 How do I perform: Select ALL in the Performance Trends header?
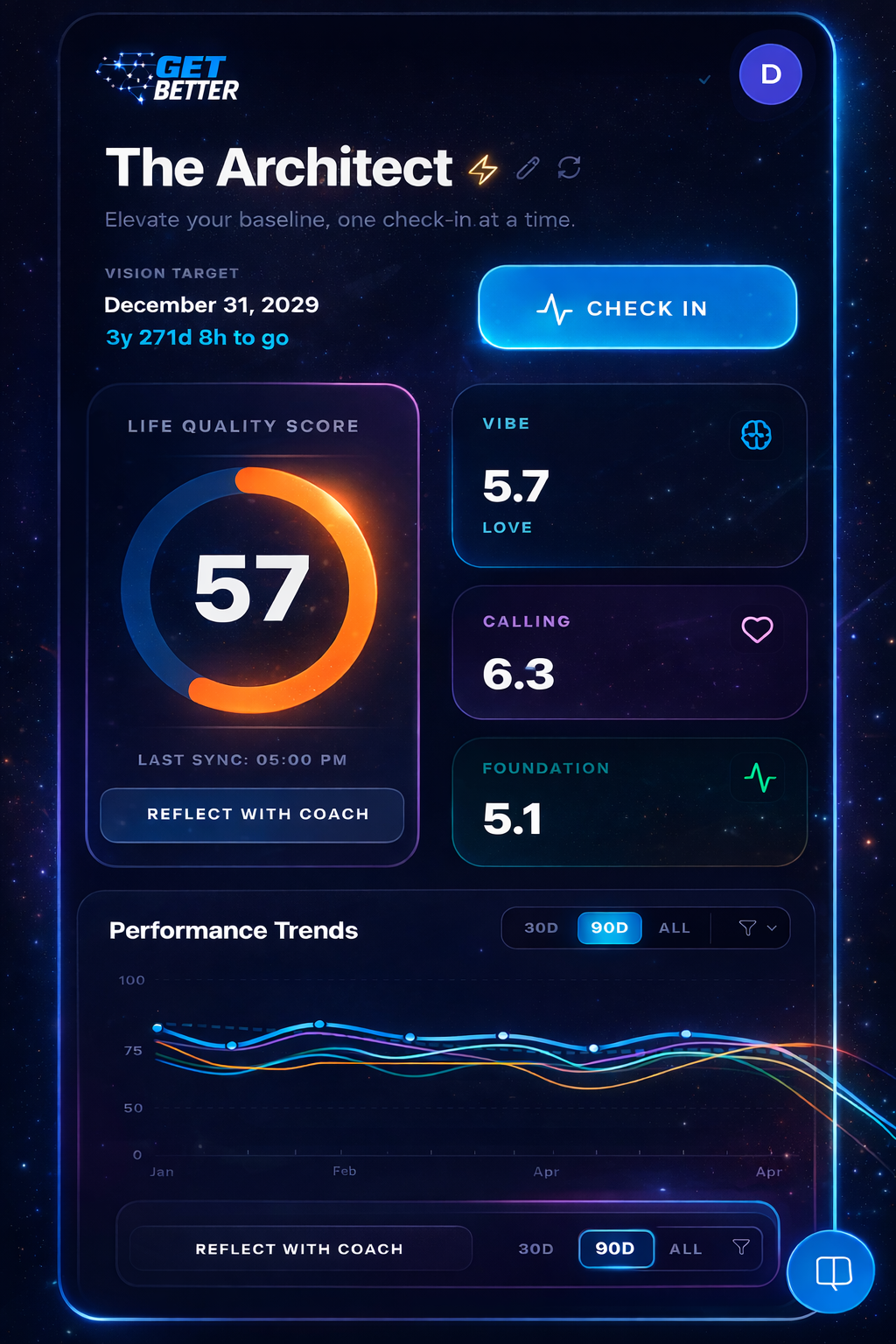click(675, 928)
